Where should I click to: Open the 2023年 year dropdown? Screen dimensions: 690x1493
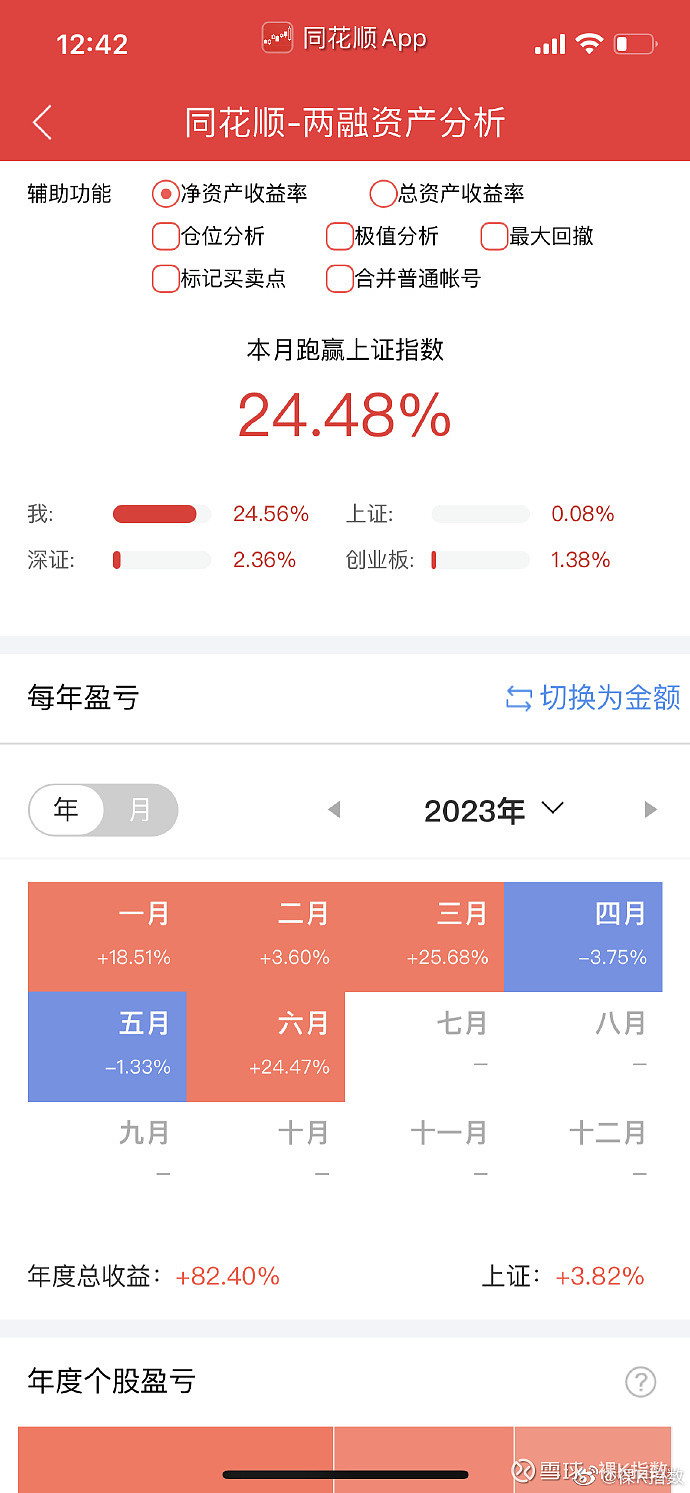(494, 810)
